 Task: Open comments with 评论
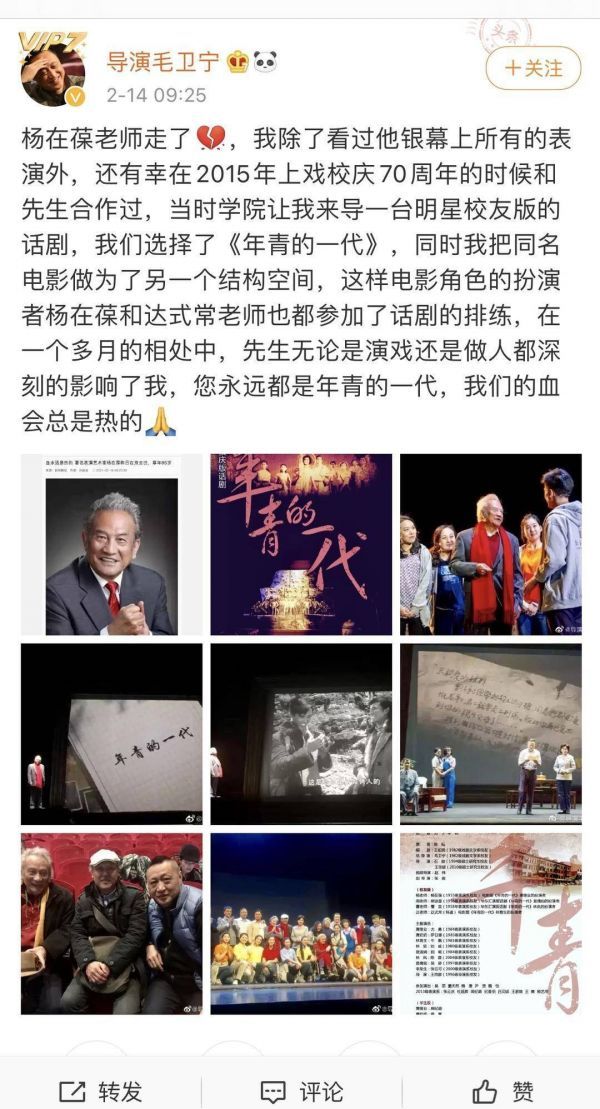tap(301, 1090)
